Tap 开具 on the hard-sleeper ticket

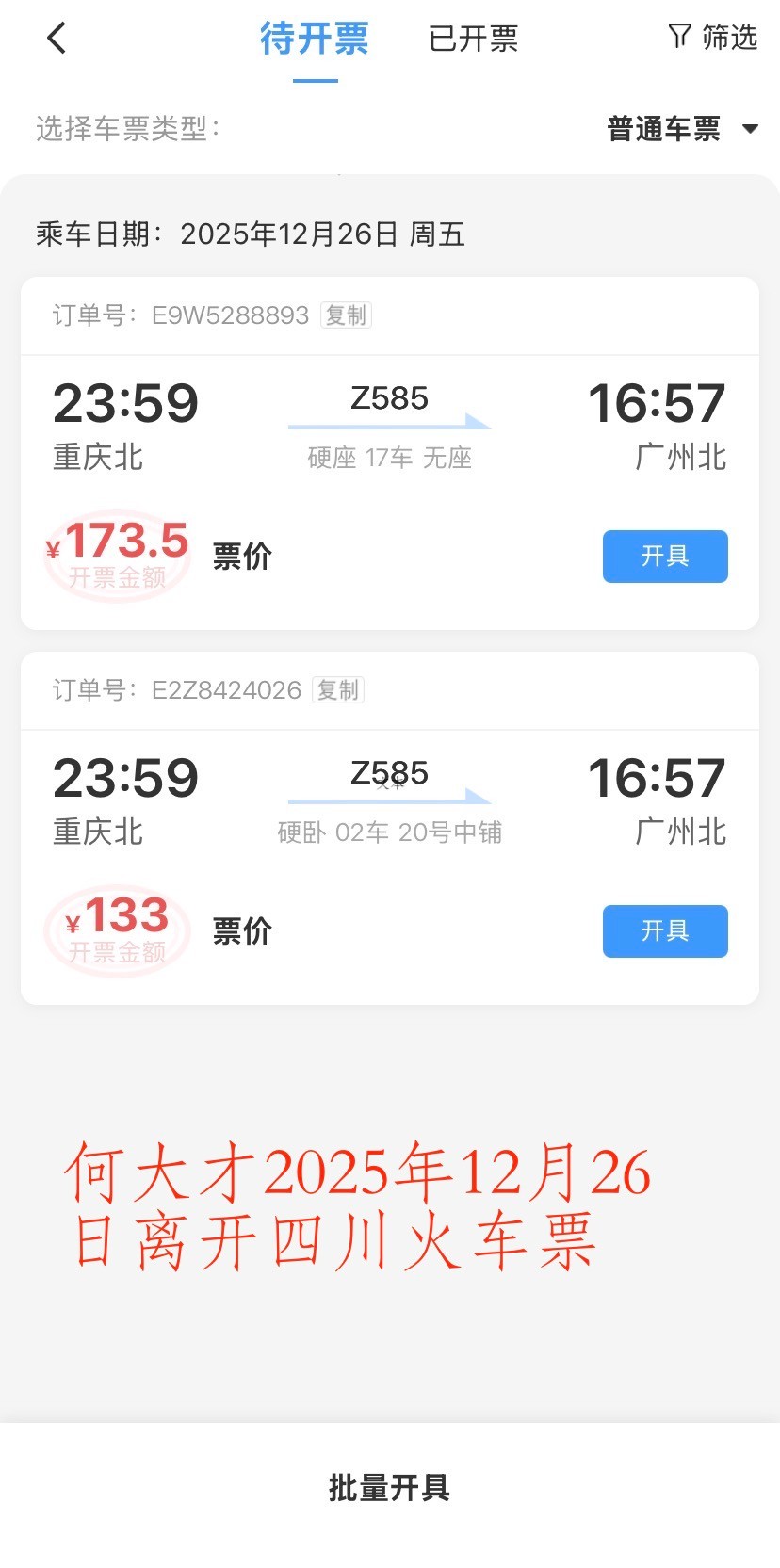[x=665, y=930]
